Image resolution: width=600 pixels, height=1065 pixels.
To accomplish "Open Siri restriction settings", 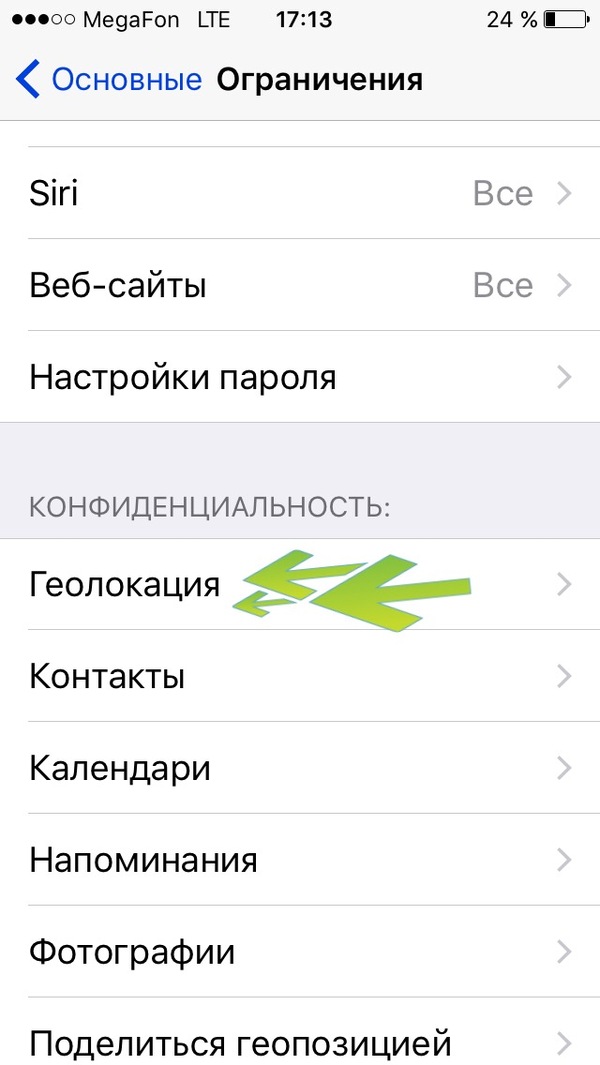I will 300,193.
